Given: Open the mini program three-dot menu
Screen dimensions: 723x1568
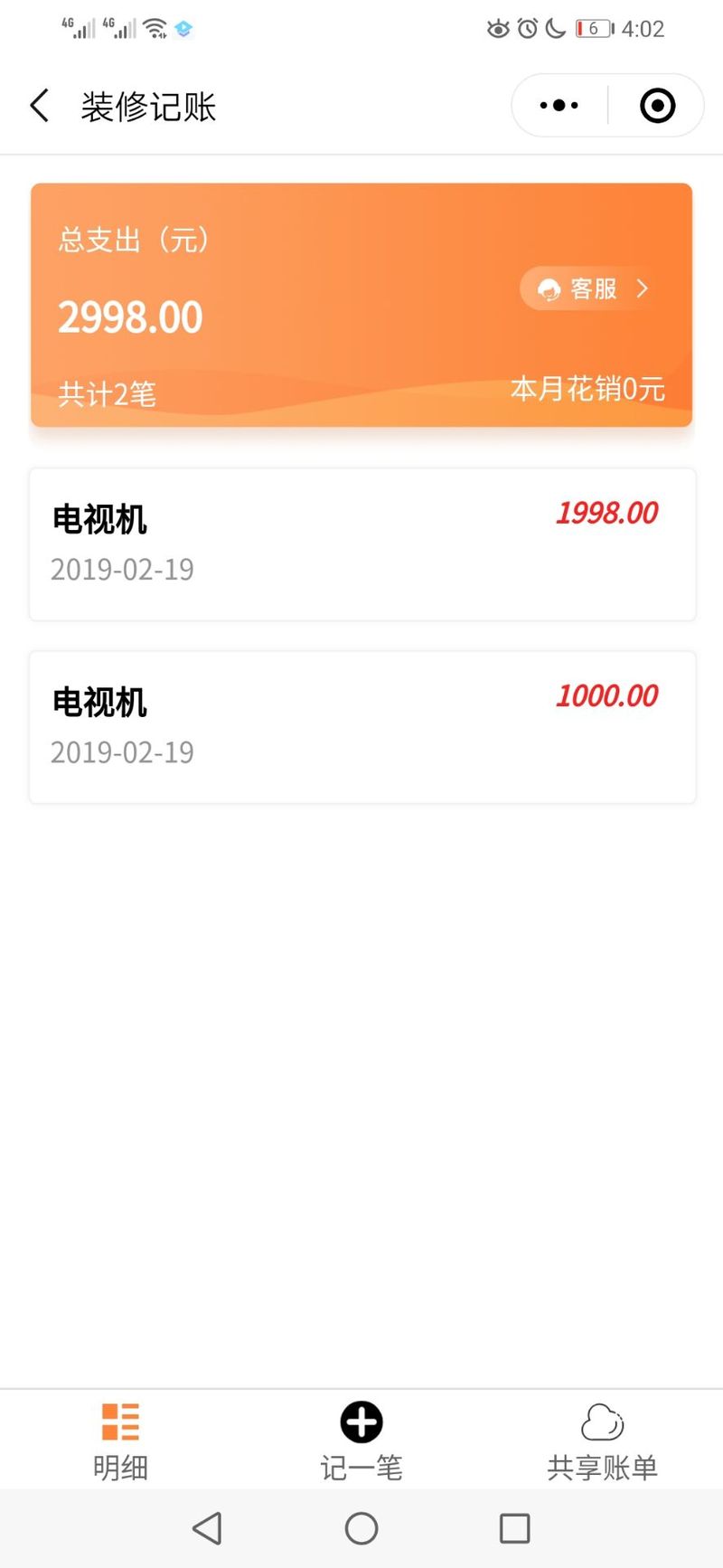Looking at the screenshot, I should click(559, 106).
